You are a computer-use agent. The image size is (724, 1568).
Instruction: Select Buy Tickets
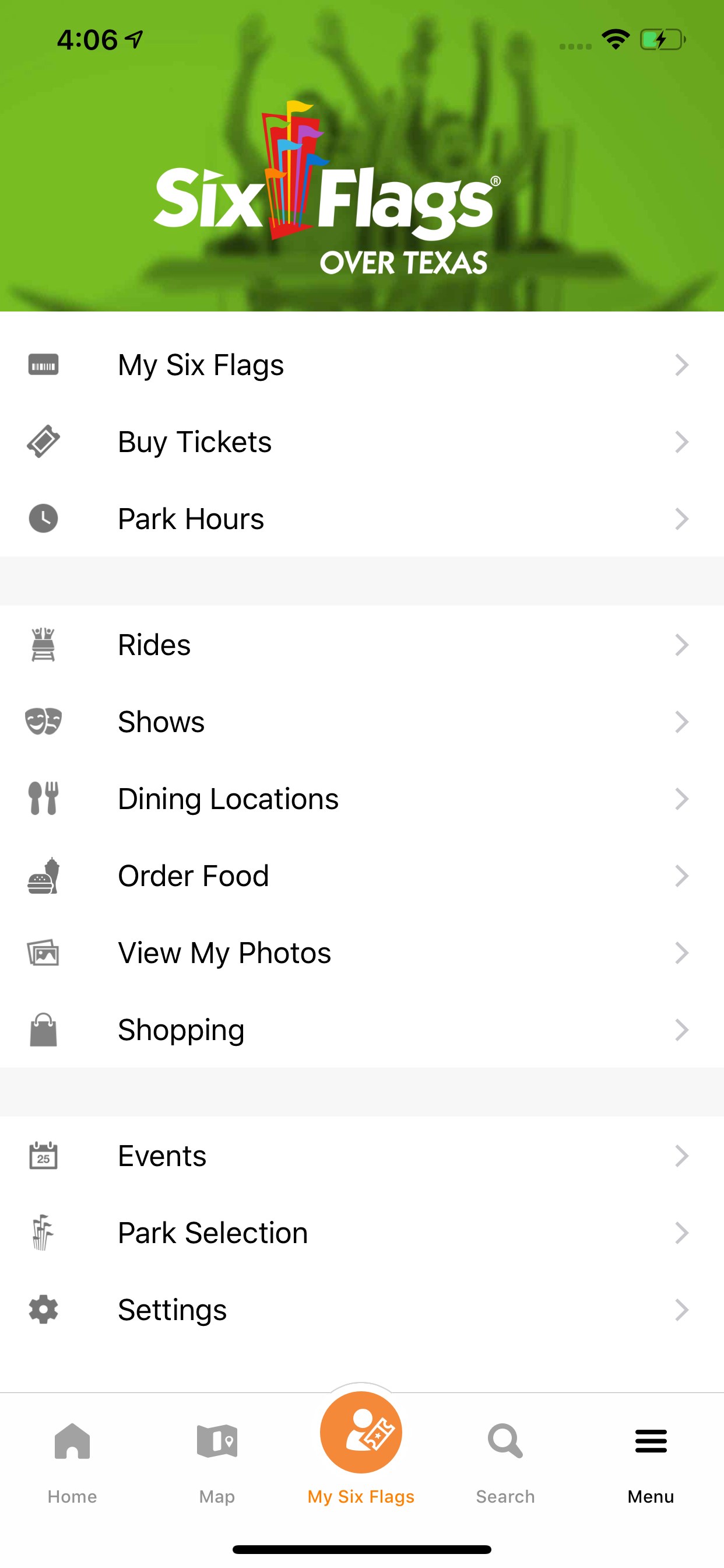(361, 442)
